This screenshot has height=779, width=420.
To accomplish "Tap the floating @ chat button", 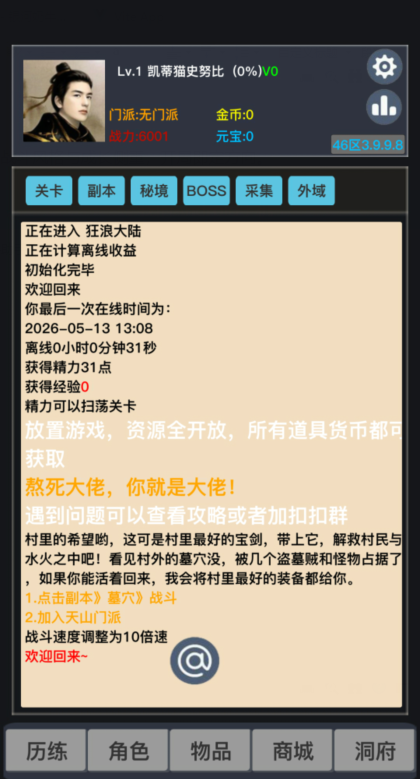I will click(x=194, y=661).
